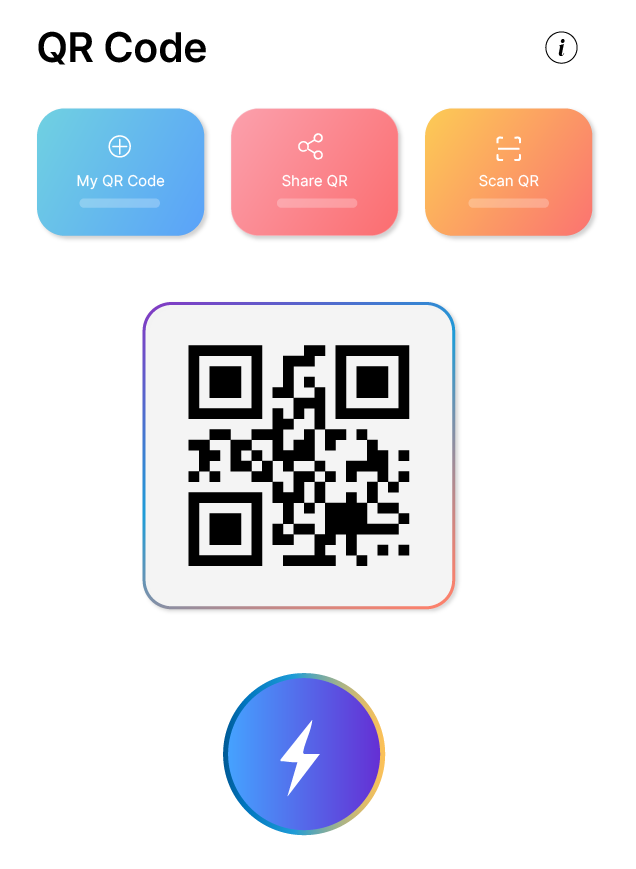Screen dimensions: 636x869
Task: Open the My QR Code card
Action: coord(121,172)
